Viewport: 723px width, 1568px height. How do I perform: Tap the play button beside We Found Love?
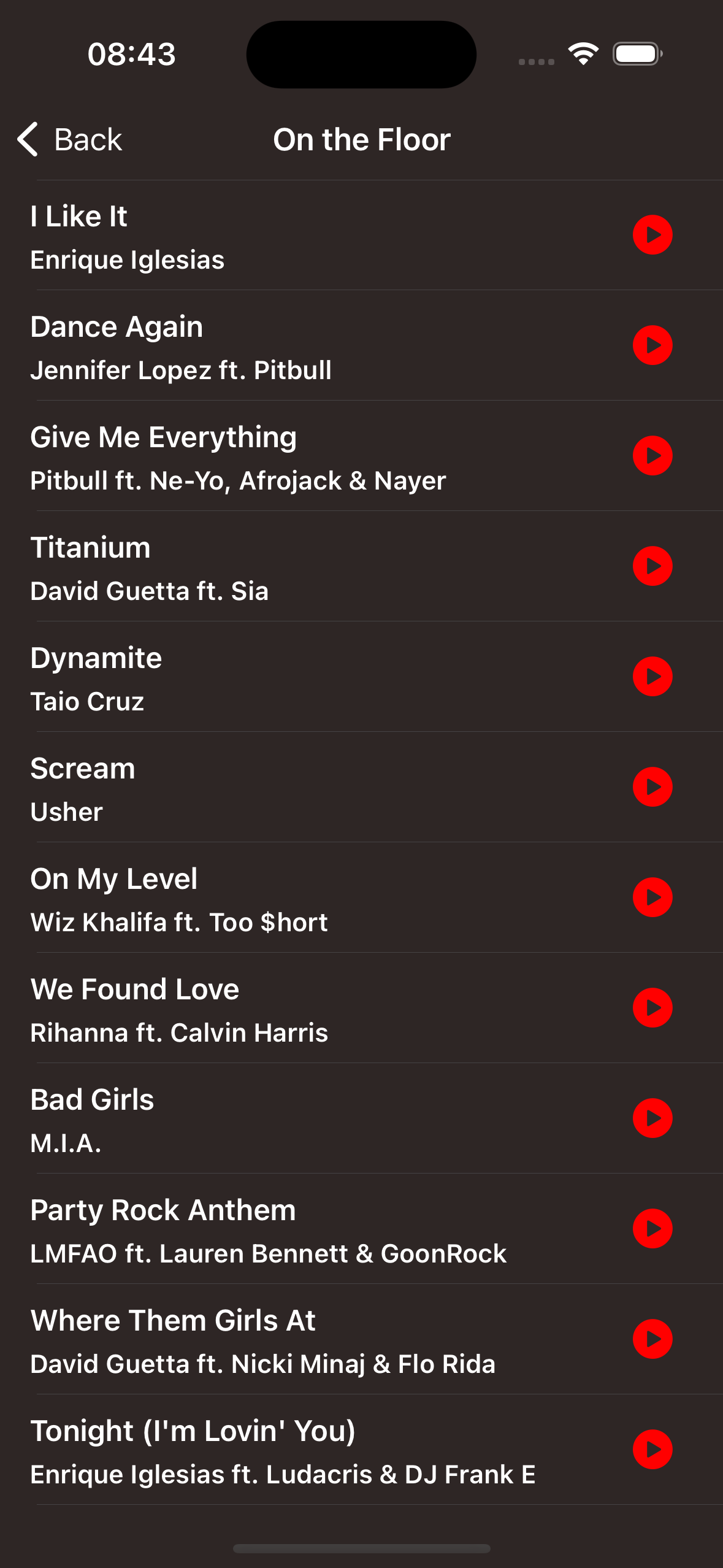652,1007
